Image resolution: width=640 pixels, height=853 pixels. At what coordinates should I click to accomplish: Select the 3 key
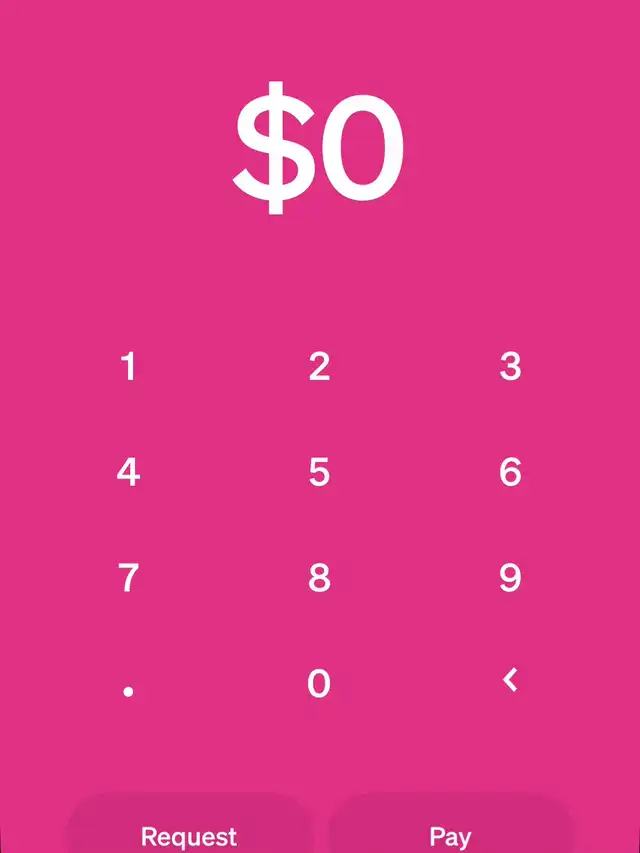pyautogui.click(x=510, y=366)
